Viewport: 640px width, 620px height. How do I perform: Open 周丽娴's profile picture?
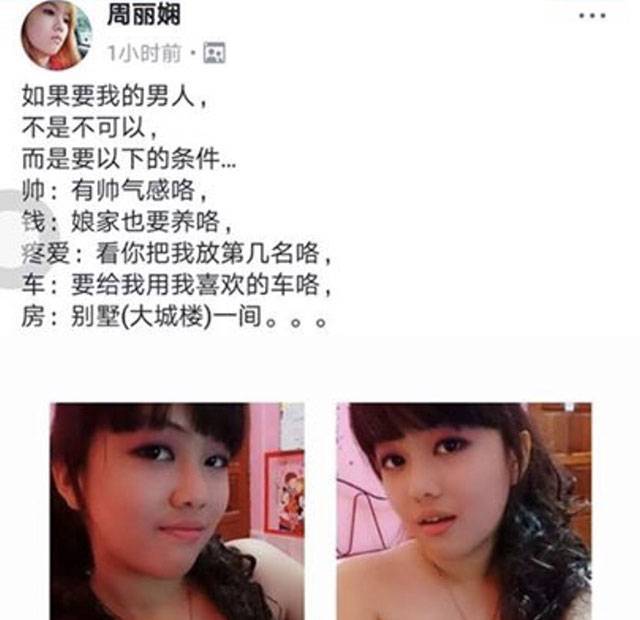tap(55, 33)
